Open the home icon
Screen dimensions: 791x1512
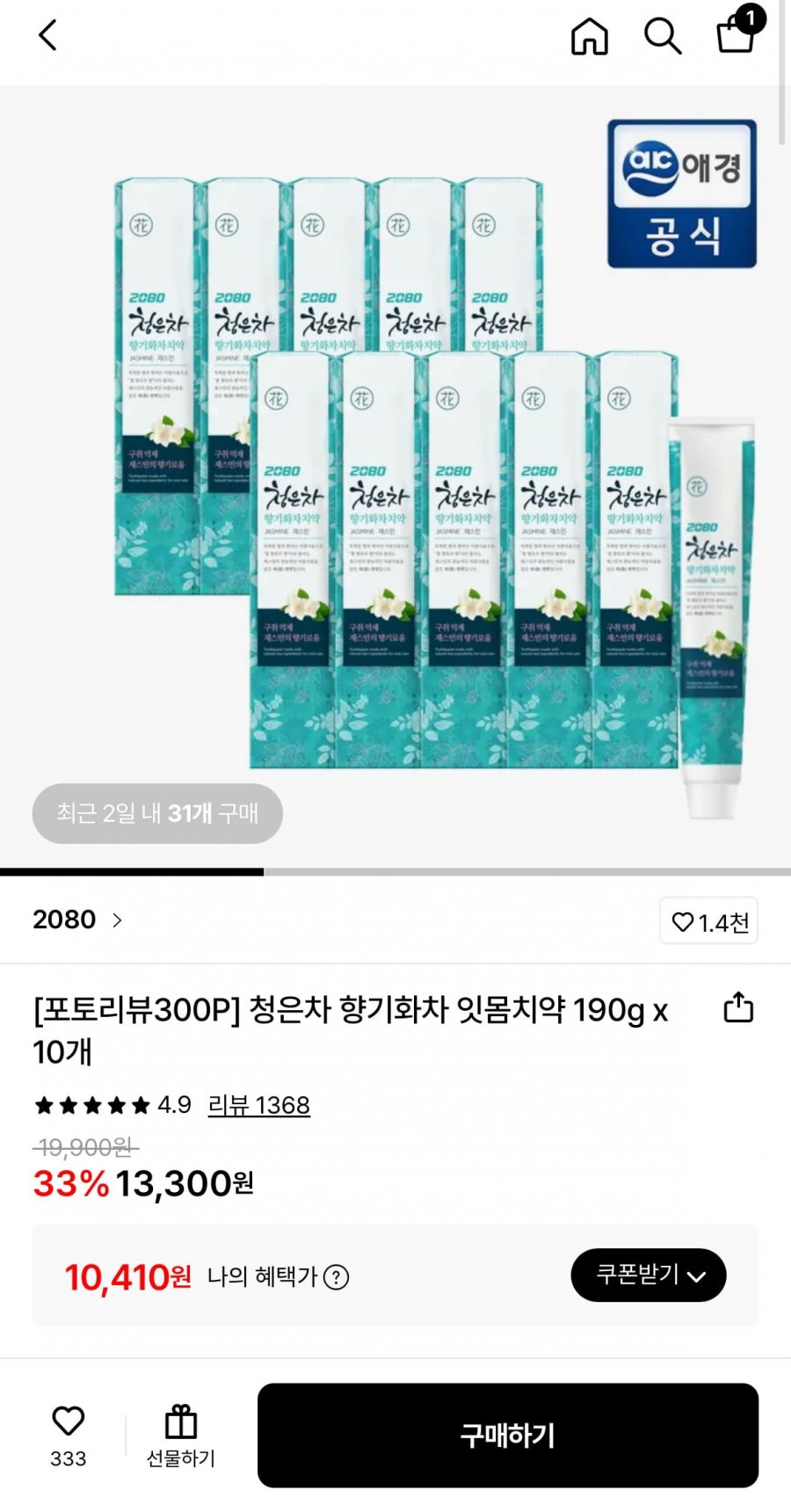(589, 37)
